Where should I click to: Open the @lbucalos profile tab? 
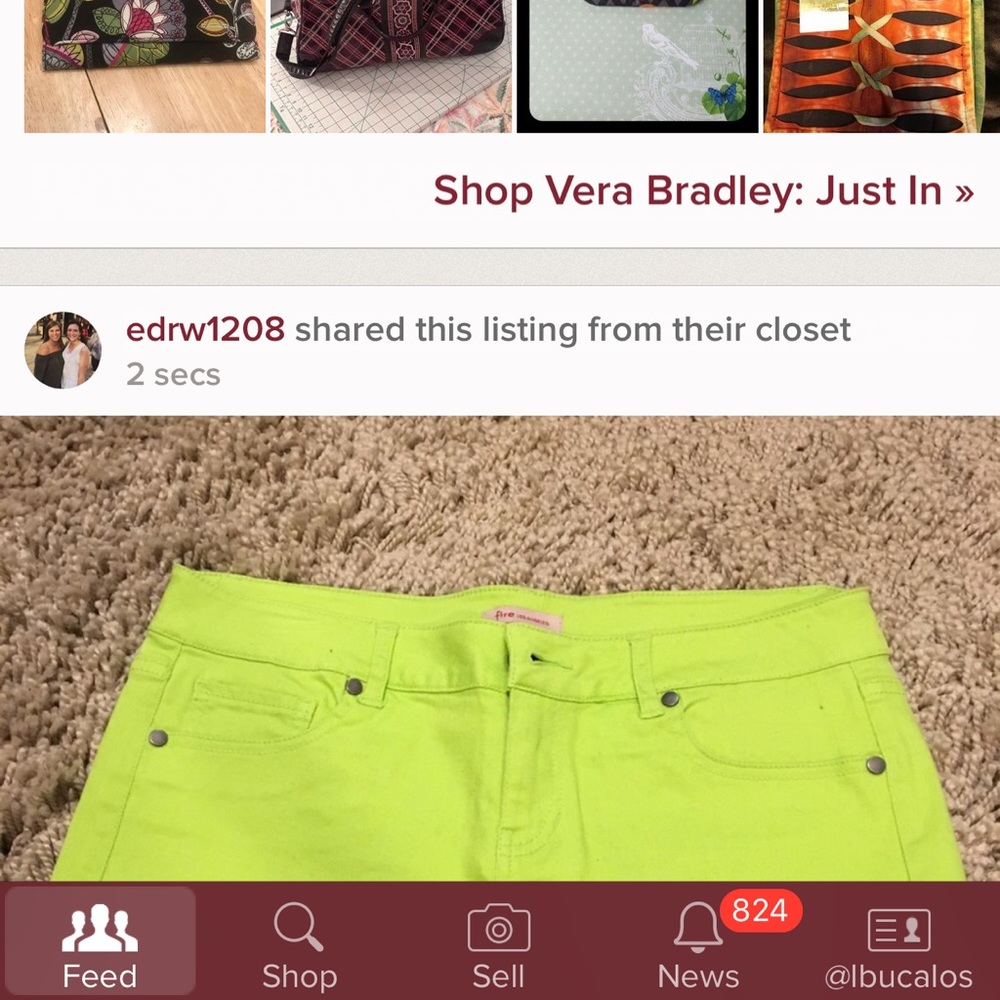pyautogui.click(x=898, y=943)
